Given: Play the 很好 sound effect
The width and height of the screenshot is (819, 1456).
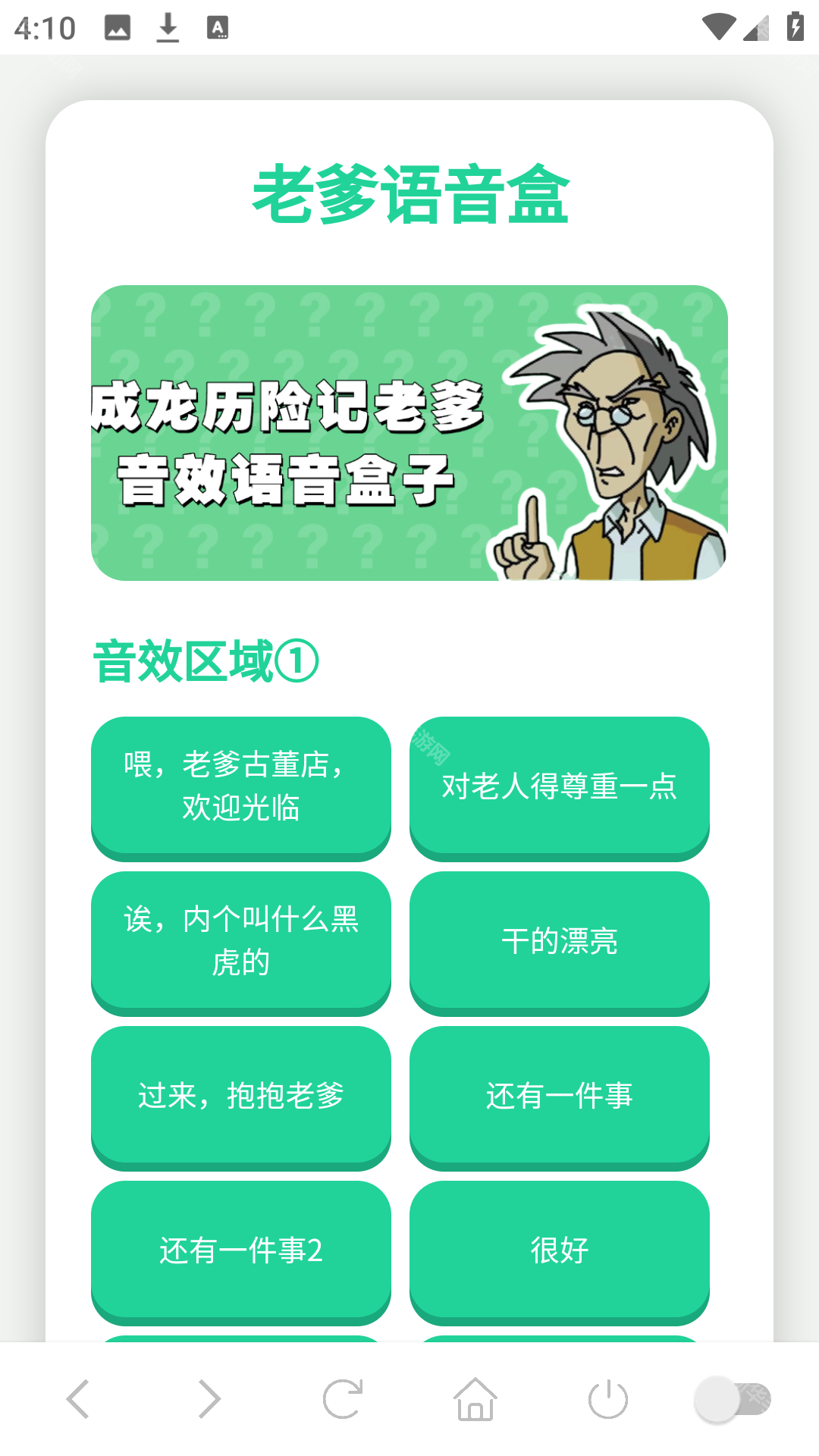Looking at the screenshot, I should (x=559, y=1250).
